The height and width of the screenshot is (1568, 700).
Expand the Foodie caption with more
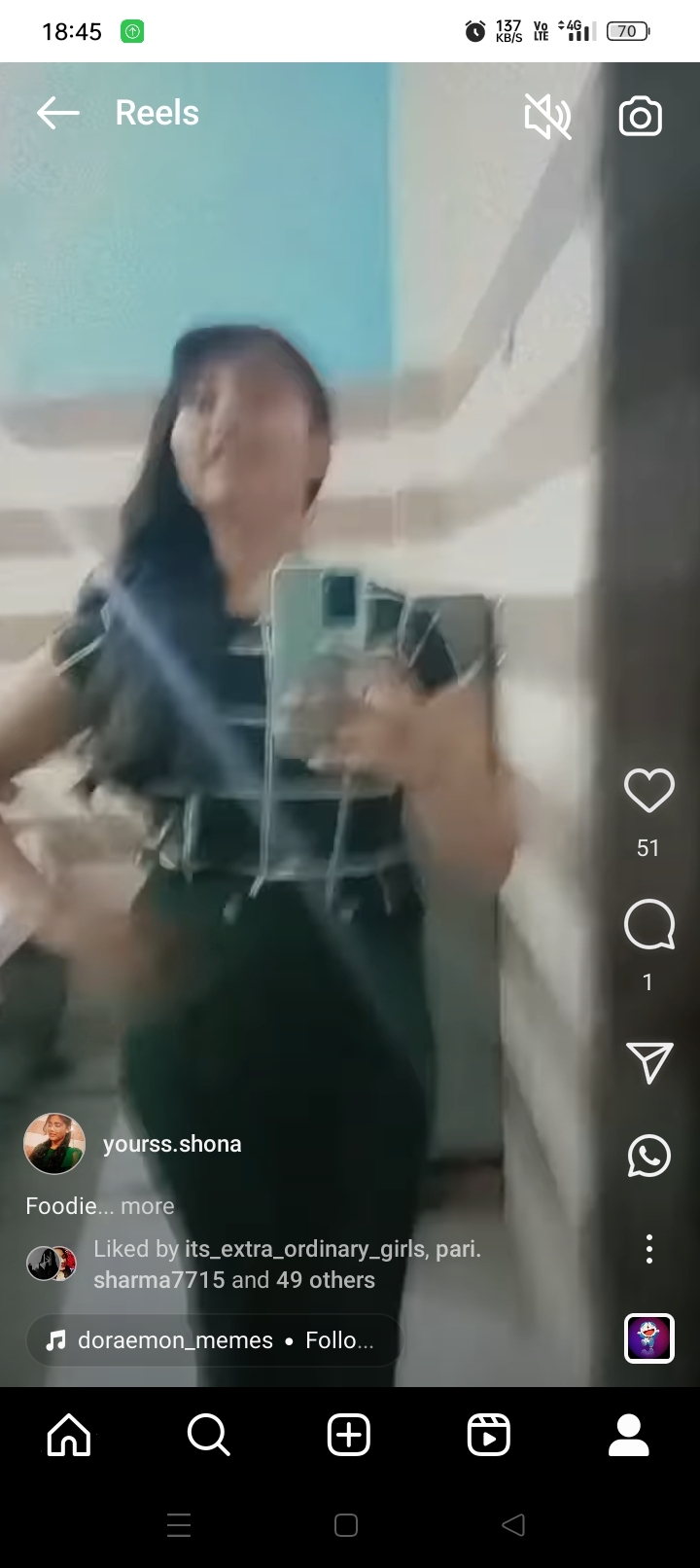pyautogui.click(x=147, y=1206)
